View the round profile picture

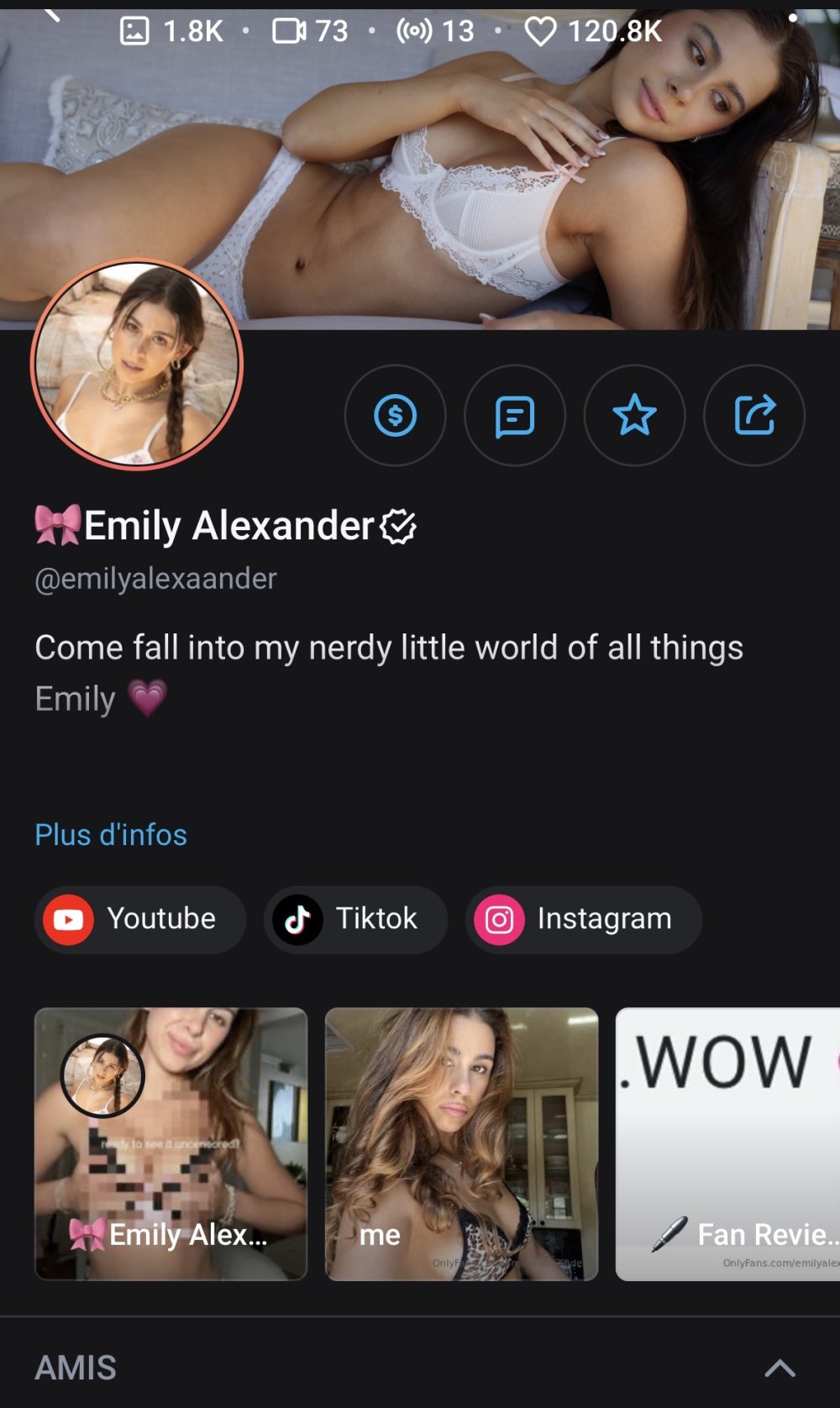(137, 365)
